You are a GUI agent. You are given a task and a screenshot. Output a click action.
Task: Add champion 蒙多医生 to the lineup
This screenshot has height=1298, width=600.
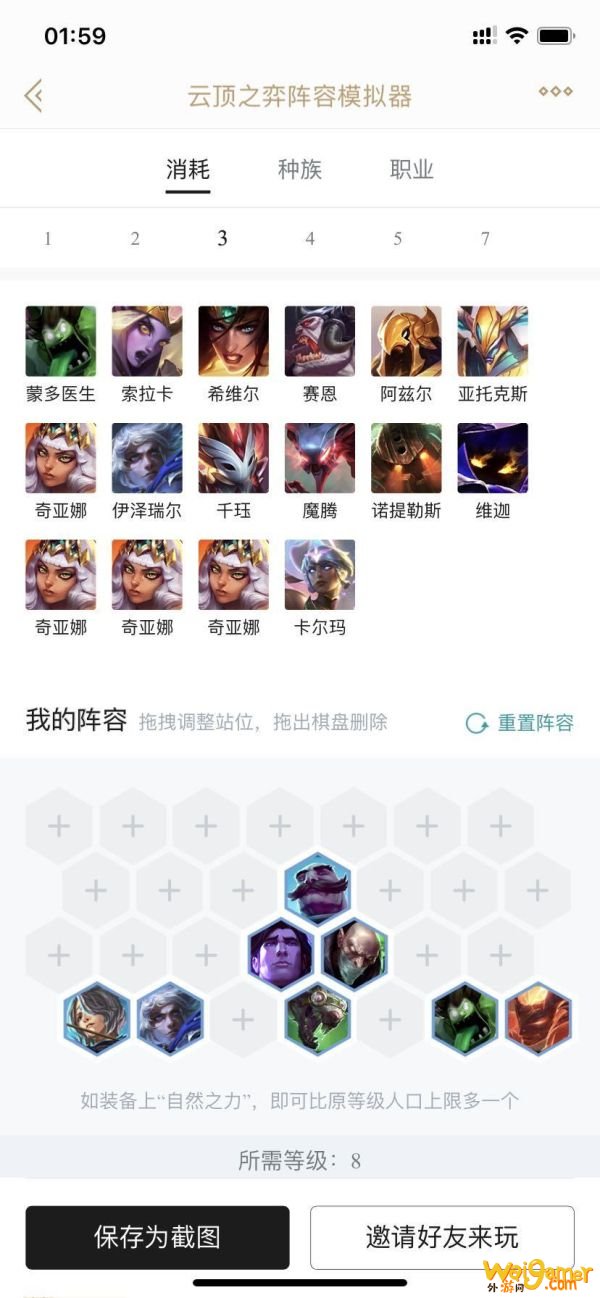tap(61, 342)
